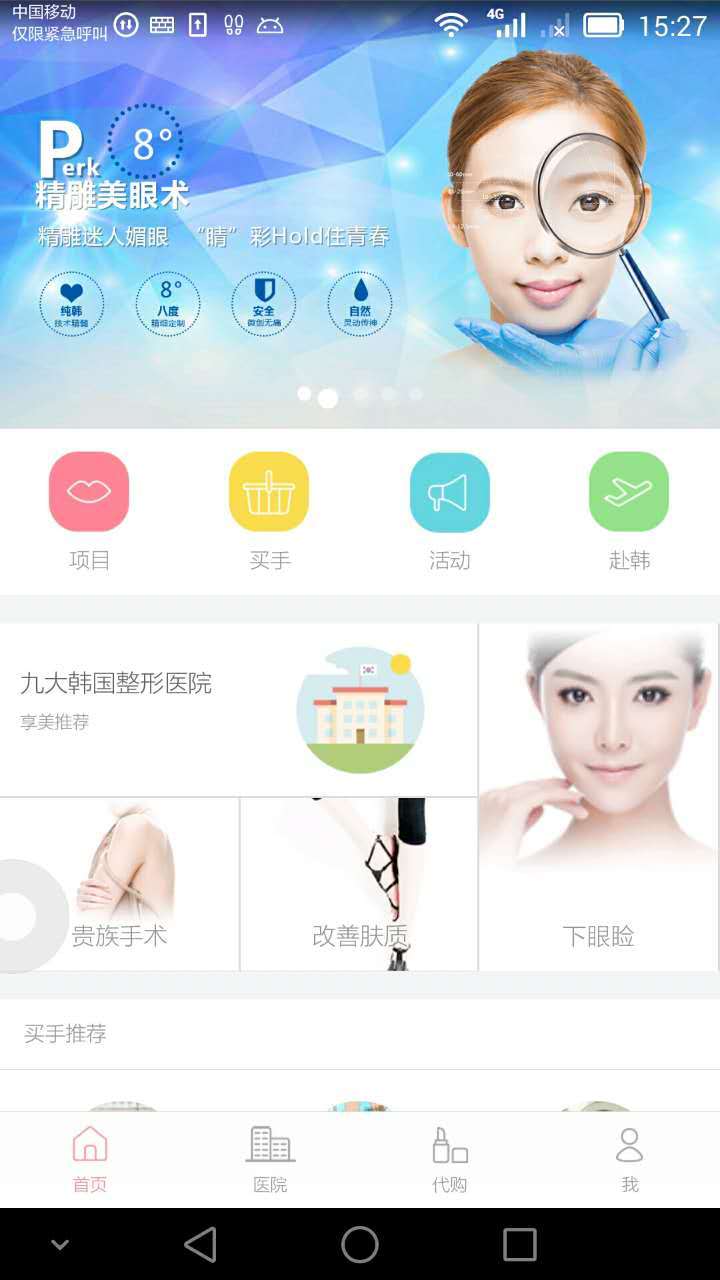Viewport: 720px width, 1280px height.
Task: Switch to the first banner slide dot
Action: [304, 394]
